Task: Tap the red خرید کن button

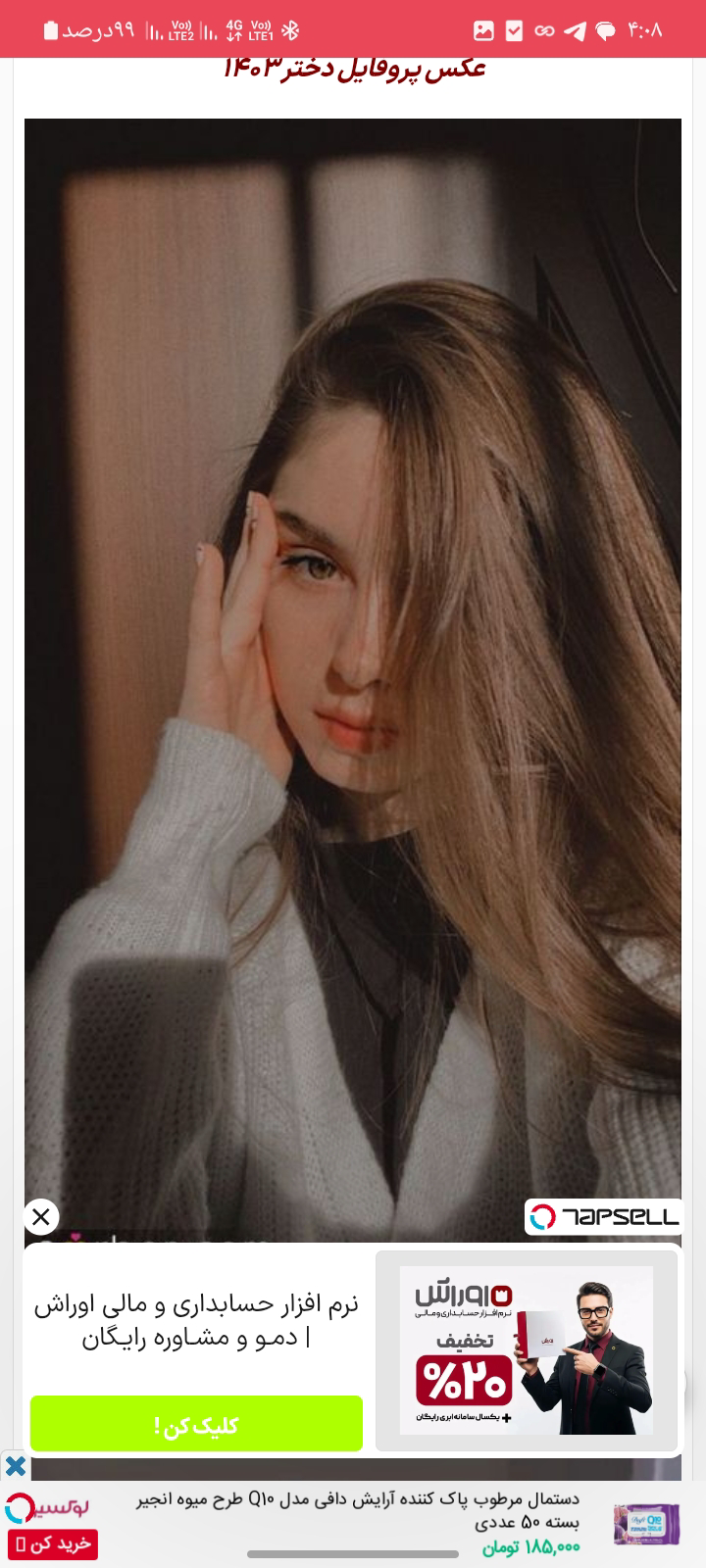Action: coord(52,1544)
